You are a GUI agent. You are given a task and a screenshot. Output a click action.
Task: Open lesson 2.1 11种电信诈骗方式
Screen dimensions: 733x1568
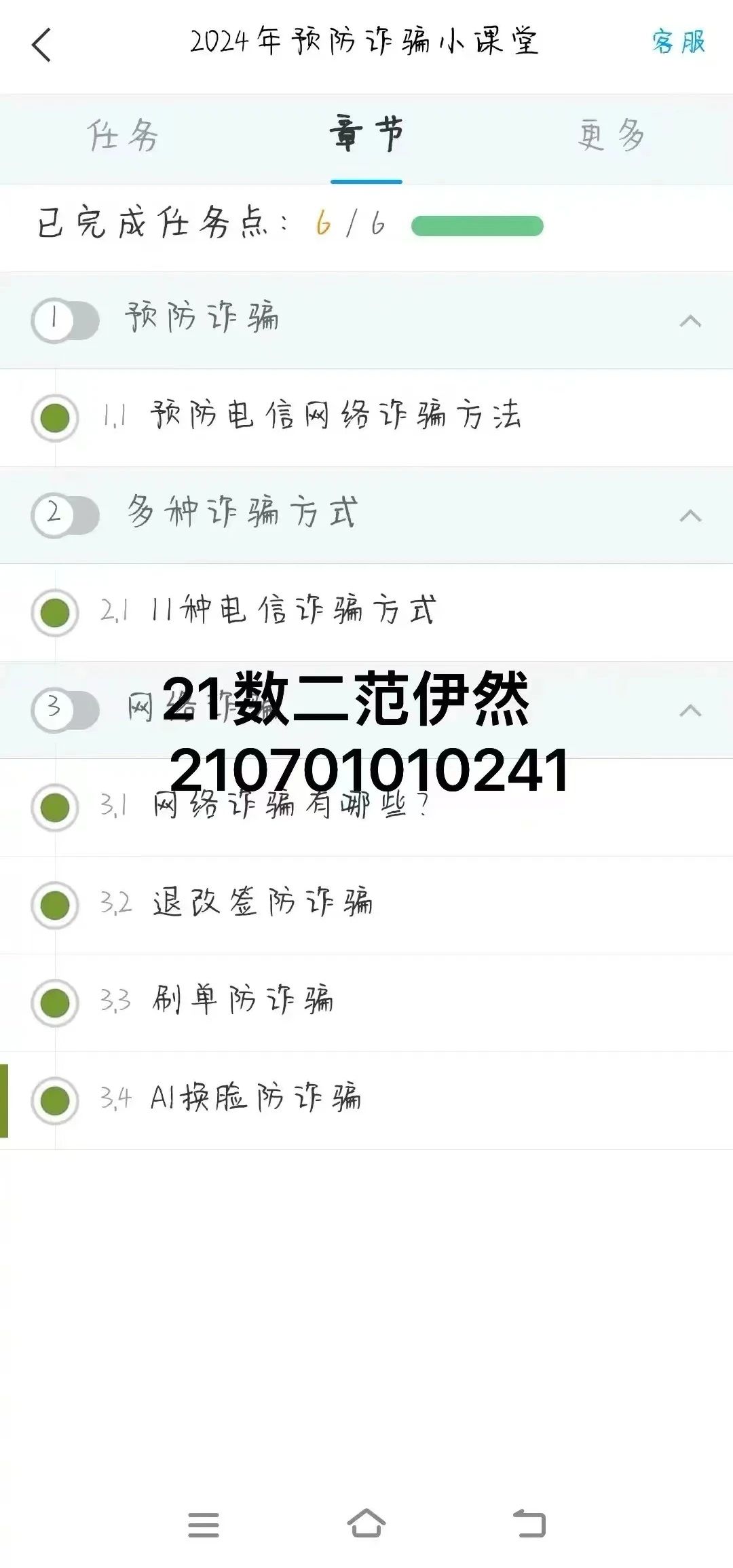(366, 612)
